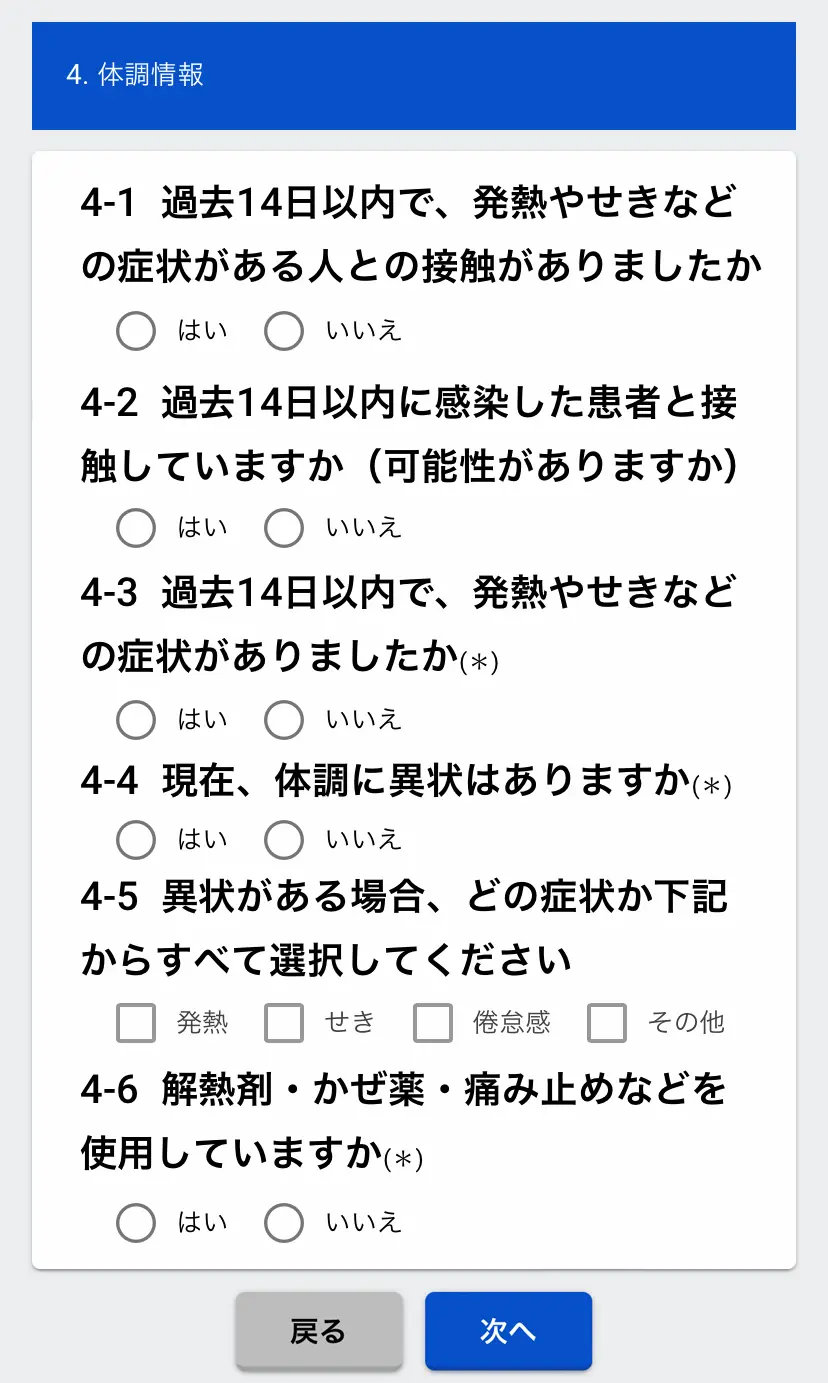The width and height of the screenshot is (828, 1383).
Task: Proceed with the 次へ button
Action: click(508, 1331)
